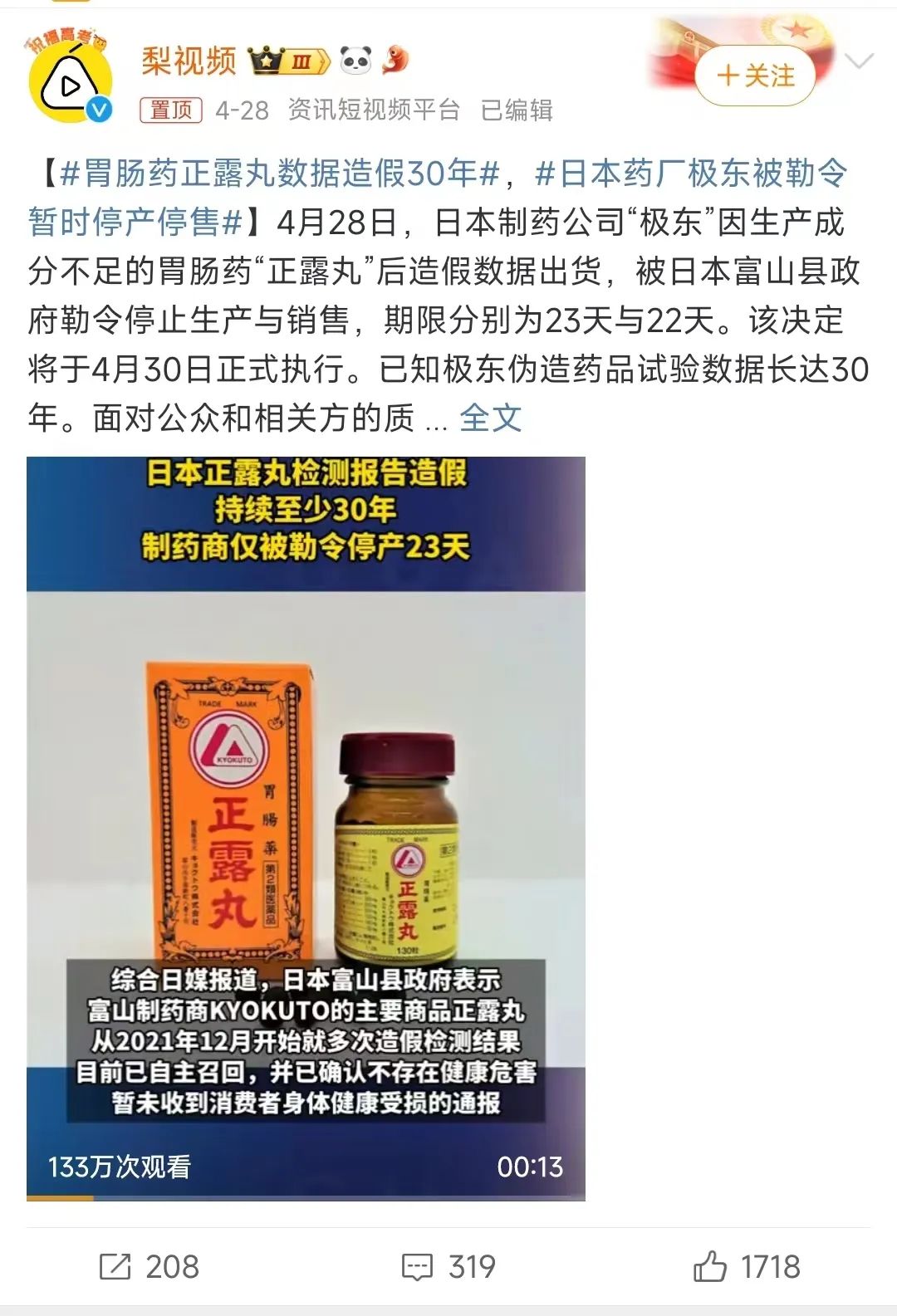Open the comments on this post

pos(448,1266)
